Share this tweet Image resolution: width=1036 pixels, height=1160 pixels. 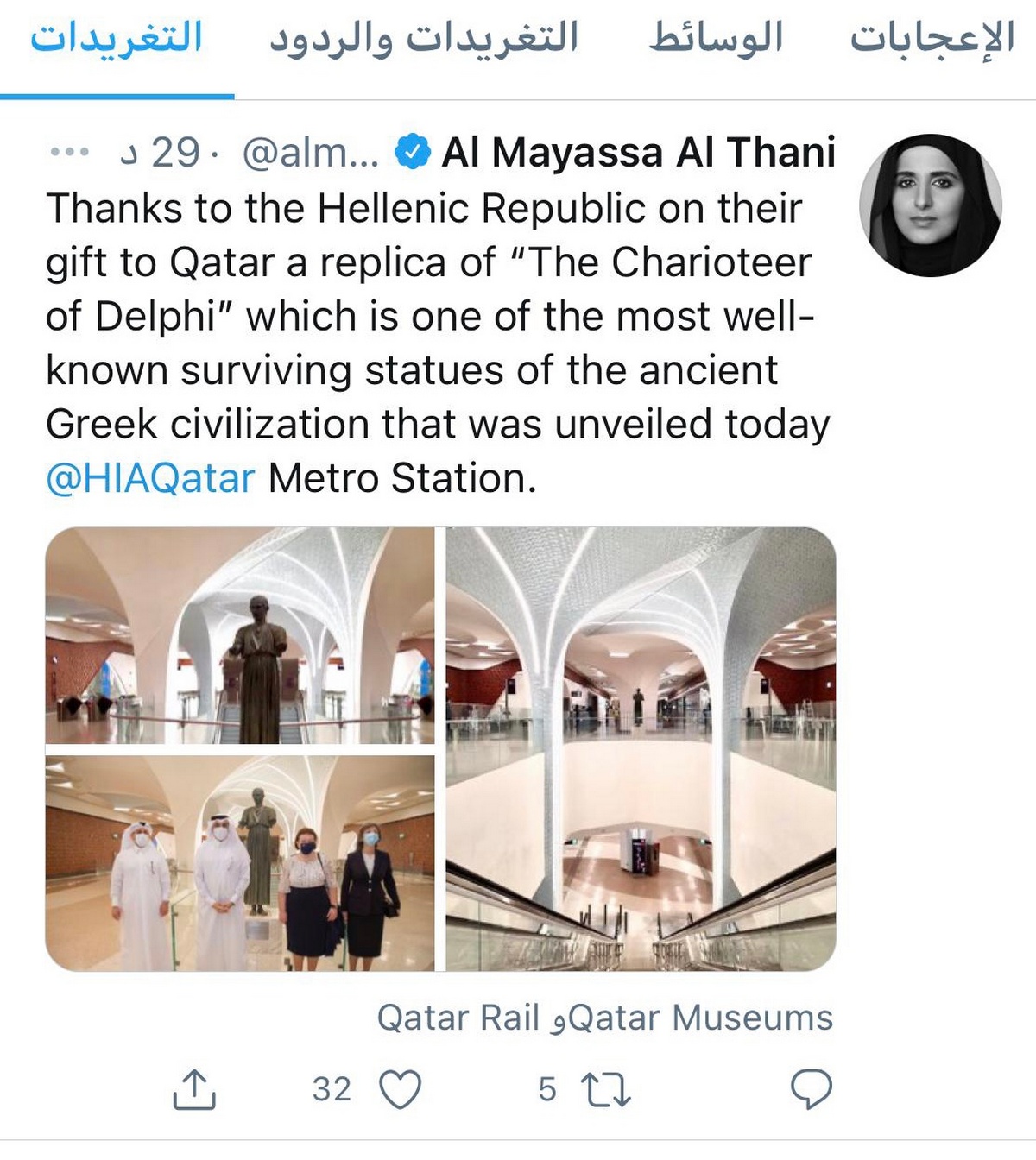pos(194,1089)
